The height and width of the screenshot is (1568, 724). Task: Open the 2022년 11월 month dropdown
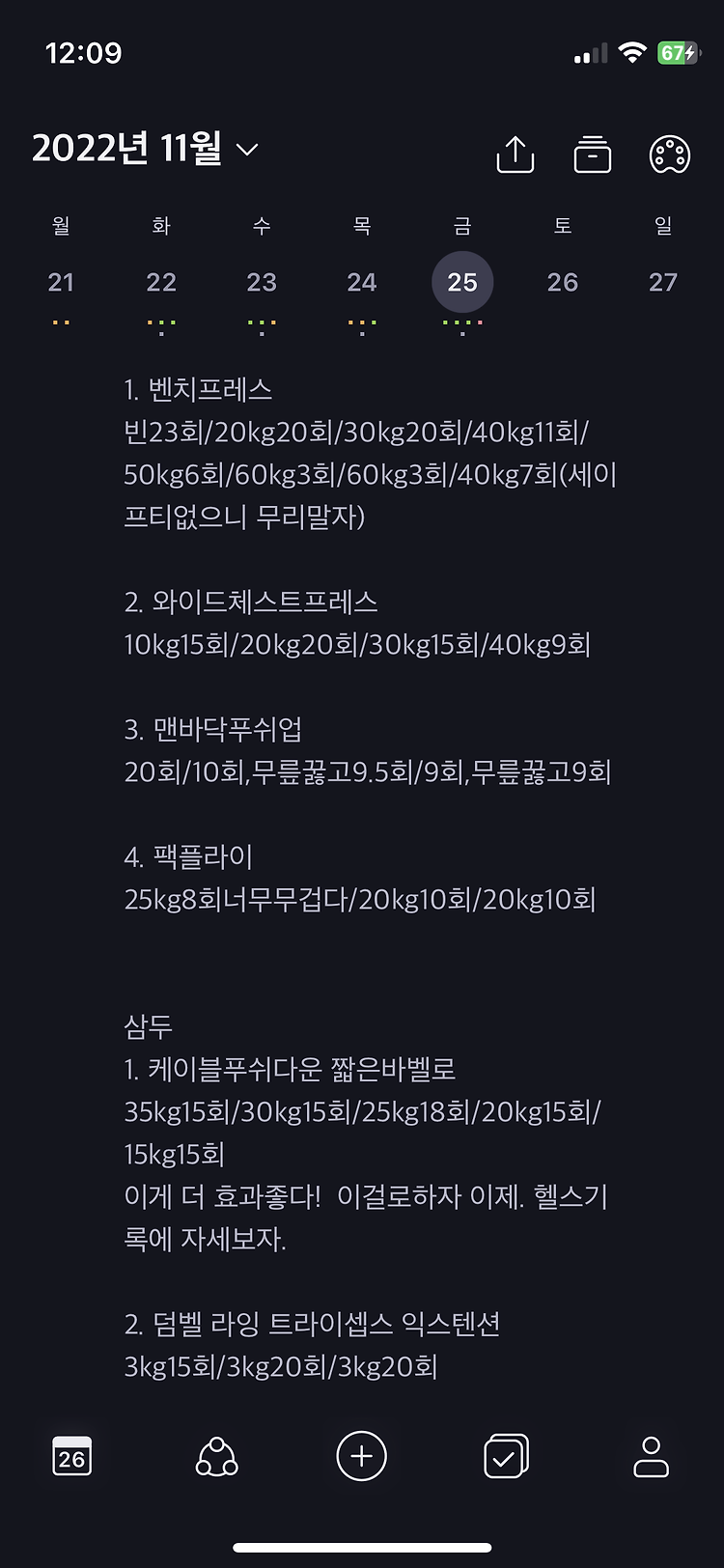click(146, 149)
